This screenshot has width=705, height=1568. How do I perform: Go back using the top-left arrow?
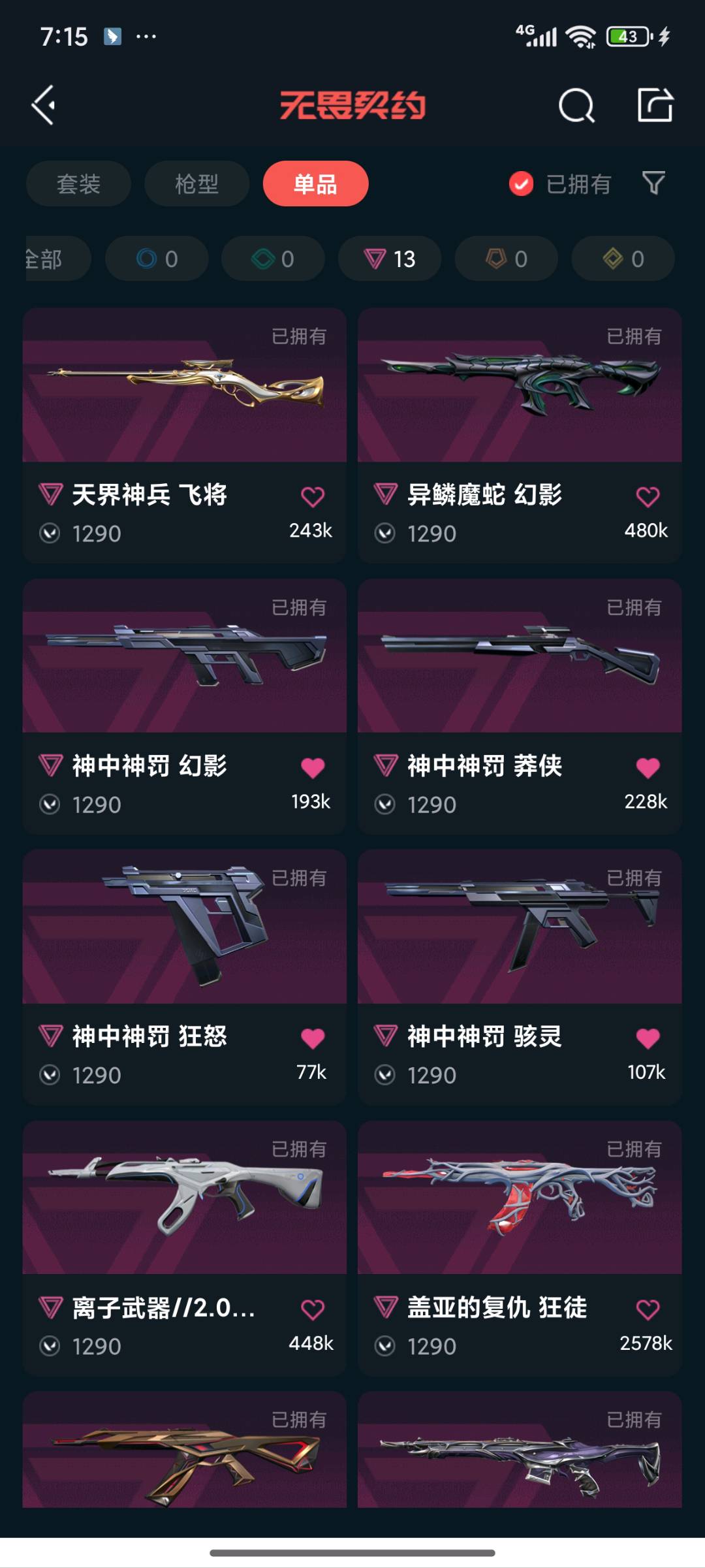point(44,105)
